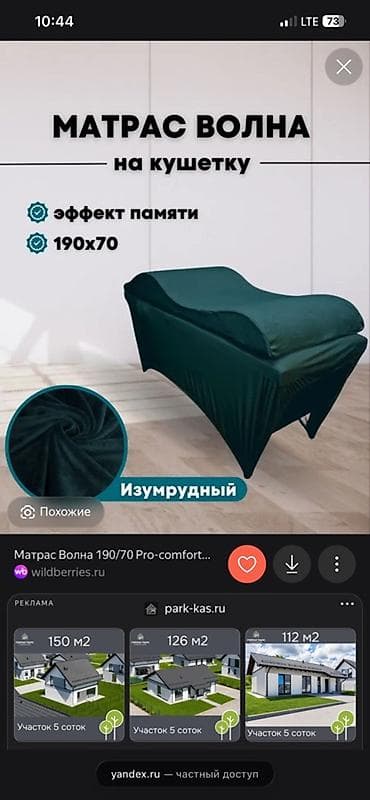Open the three-dot options next to download
Image resolution: width=370 pixels, height=800 pixels.
pos(337,564)
